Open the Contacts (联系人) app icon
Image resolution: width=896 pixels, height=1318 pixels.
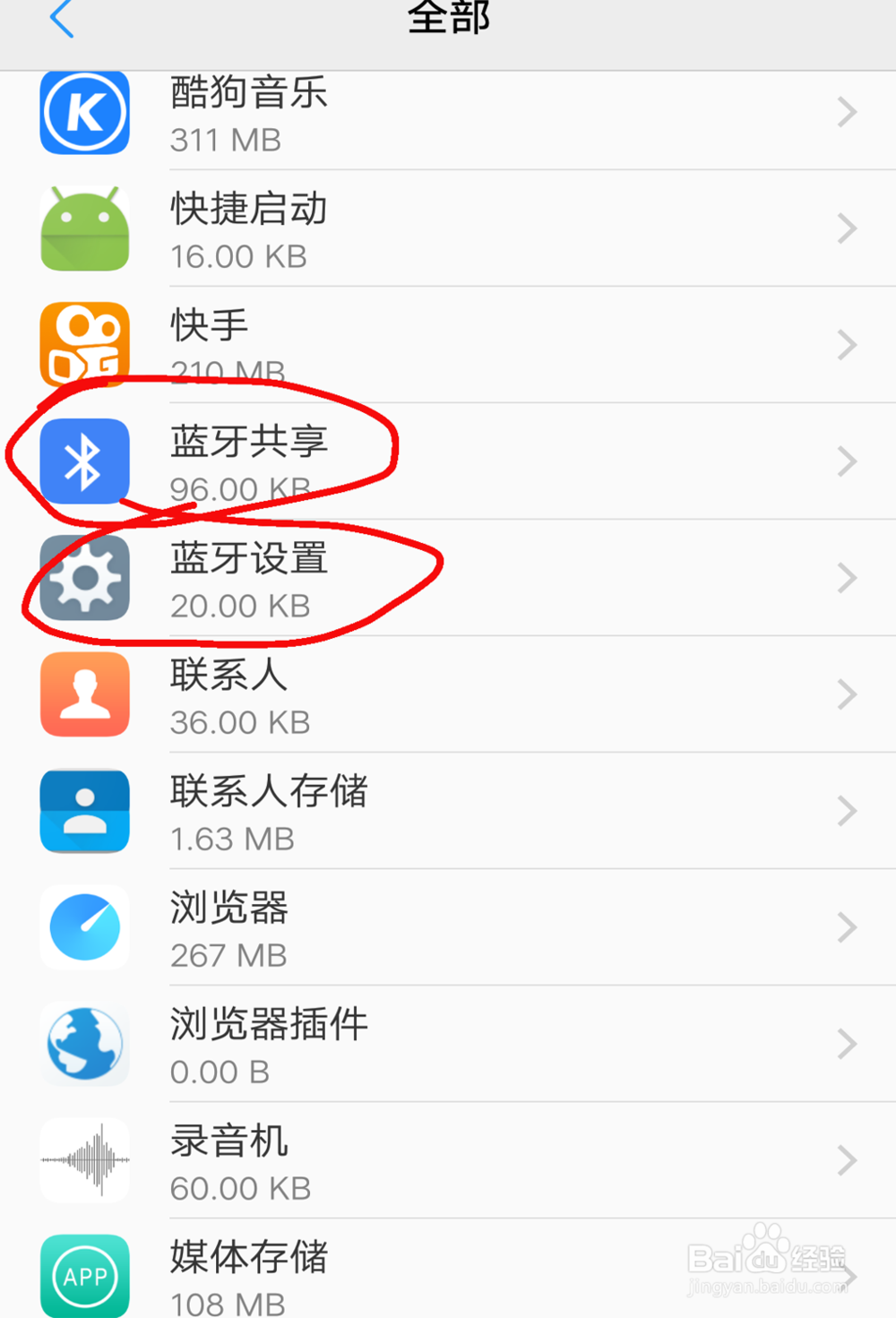tap(84, 694)
